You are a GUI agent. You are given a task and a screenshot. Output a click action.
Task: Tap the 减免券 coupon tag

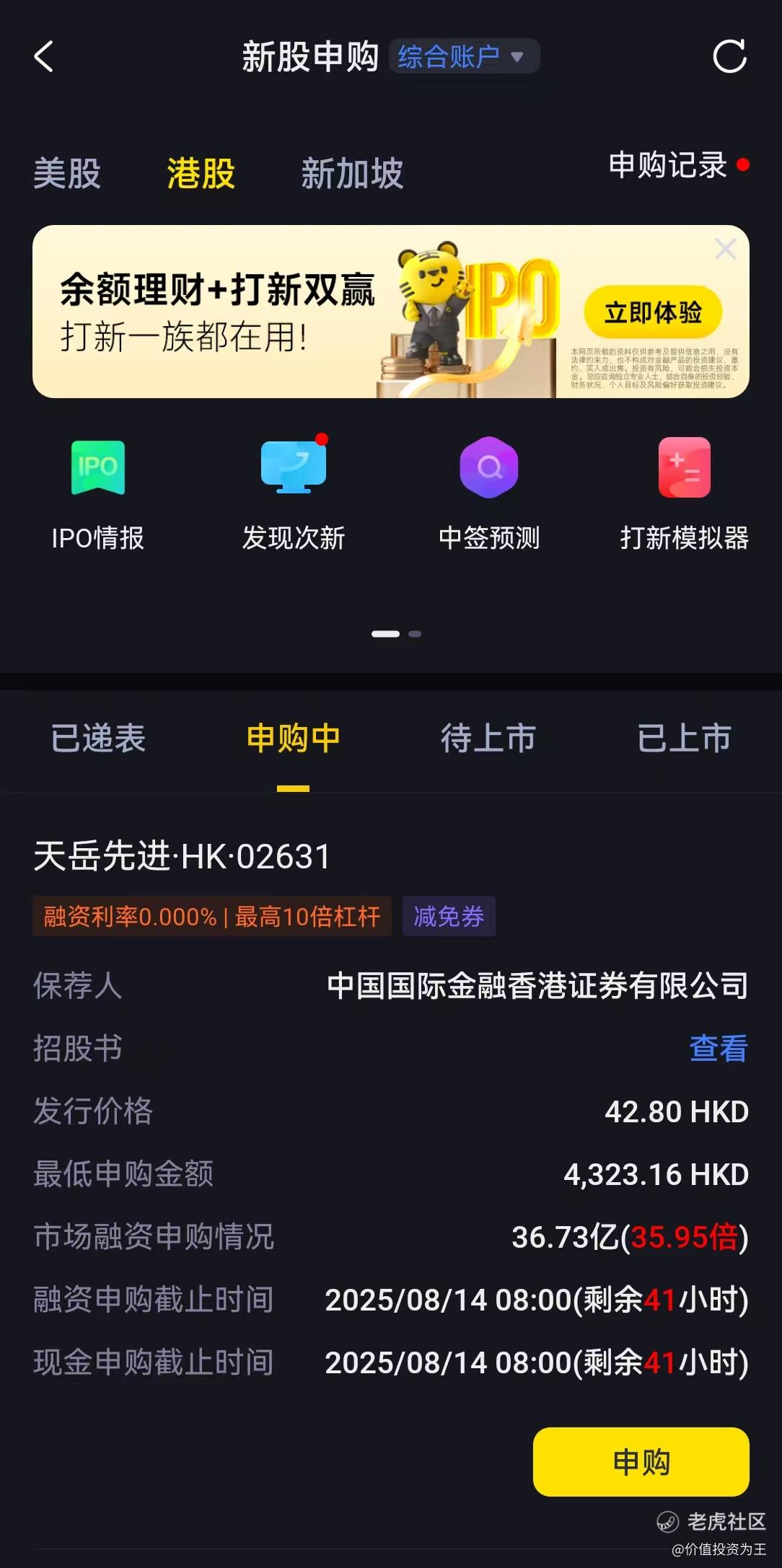(x=449, y=917)
